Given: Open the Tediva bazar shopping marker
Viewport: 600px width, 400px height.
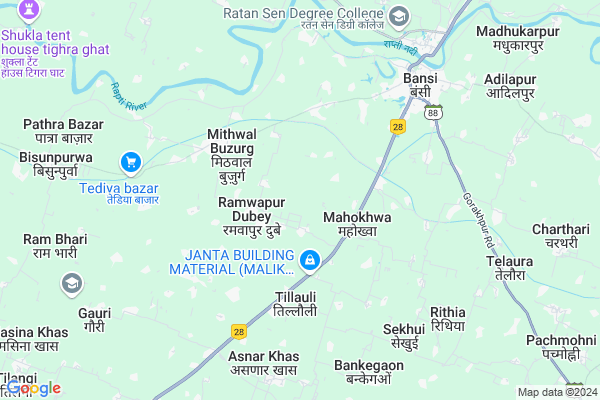Looking at the screenshot, I should [130, 161].
